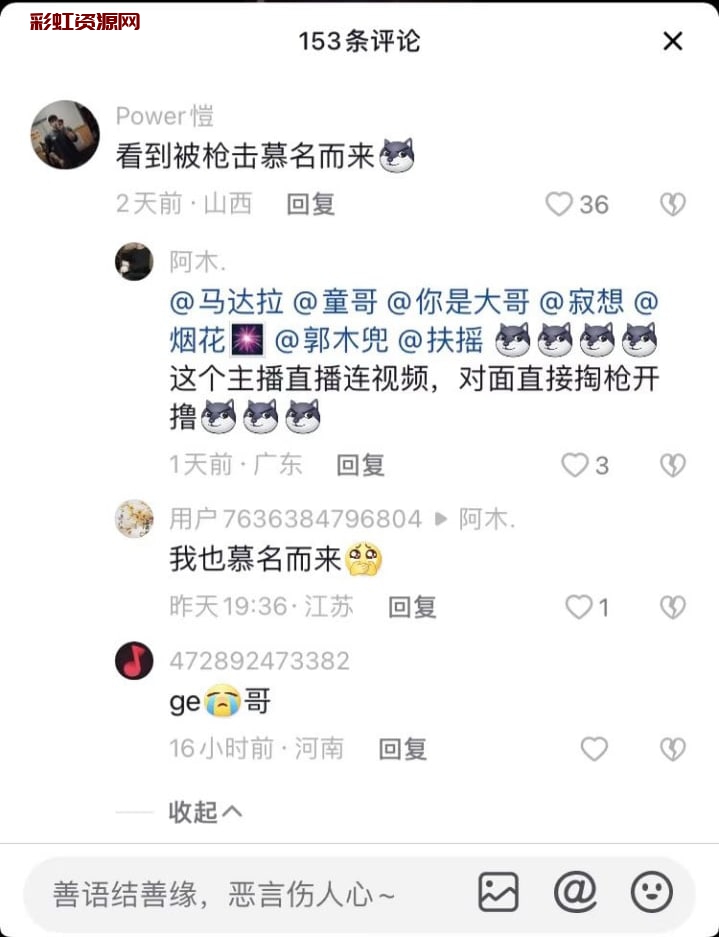Dislike the comment by 472892473382
The image size is (719, 937).
(x=672, y=749)
